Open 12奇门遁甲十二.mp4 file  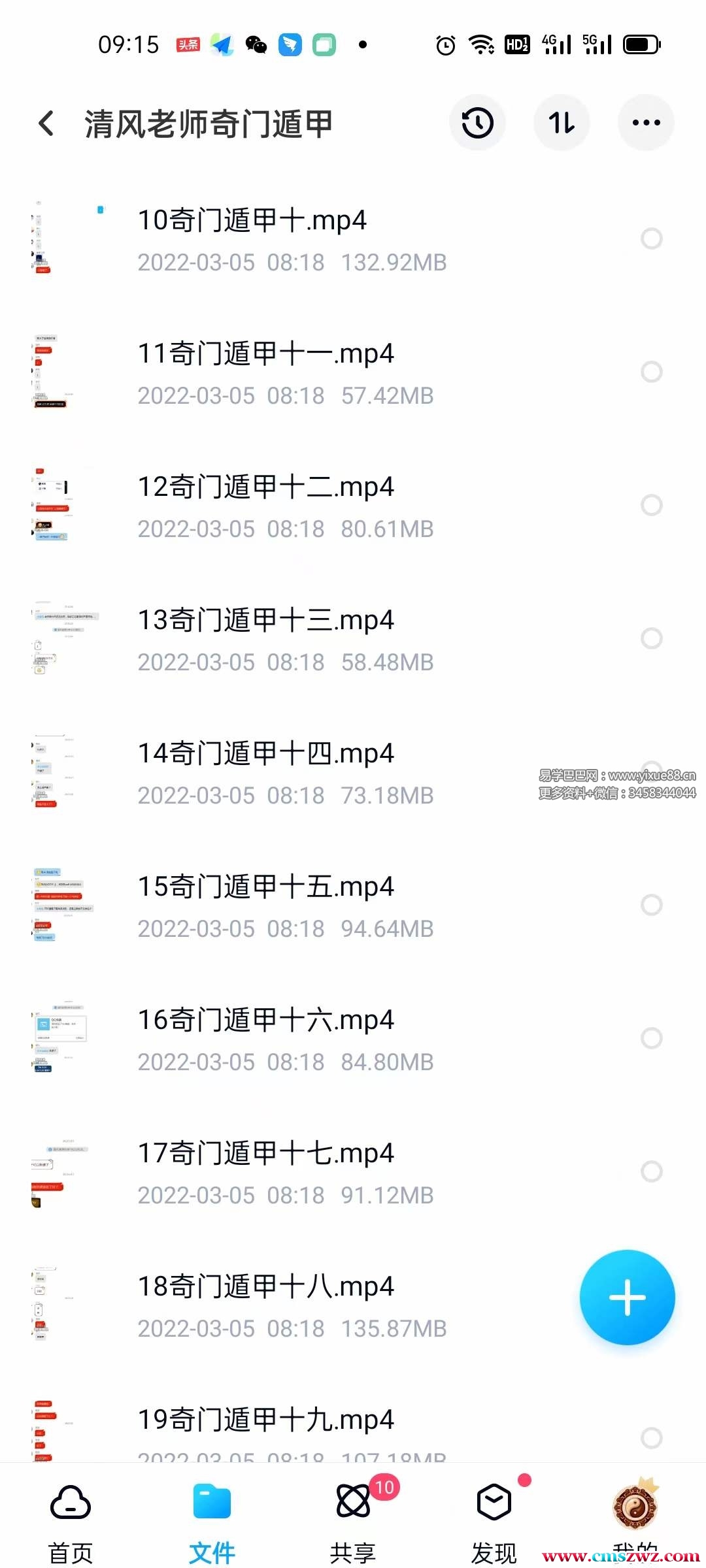point(265,487)
